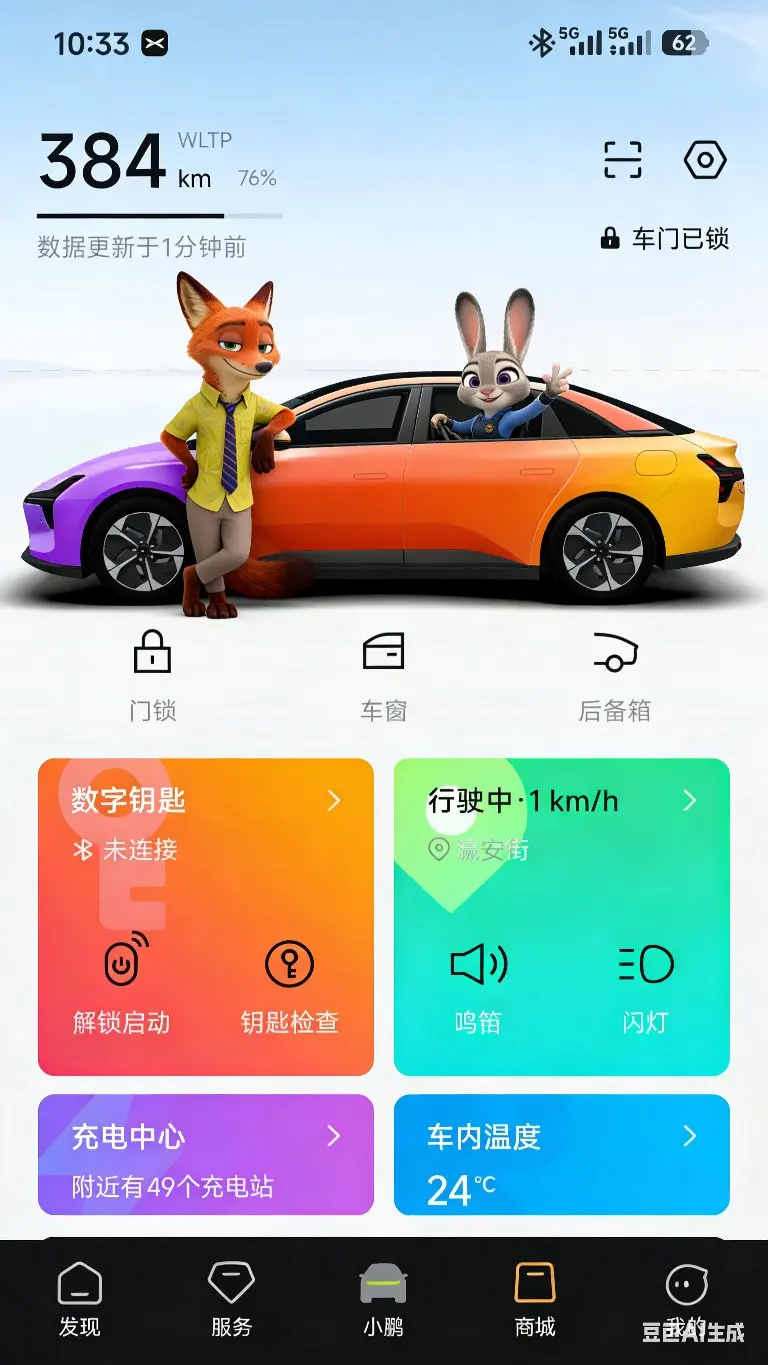Open the 我的 profile tab

(x=687, y=1300)
